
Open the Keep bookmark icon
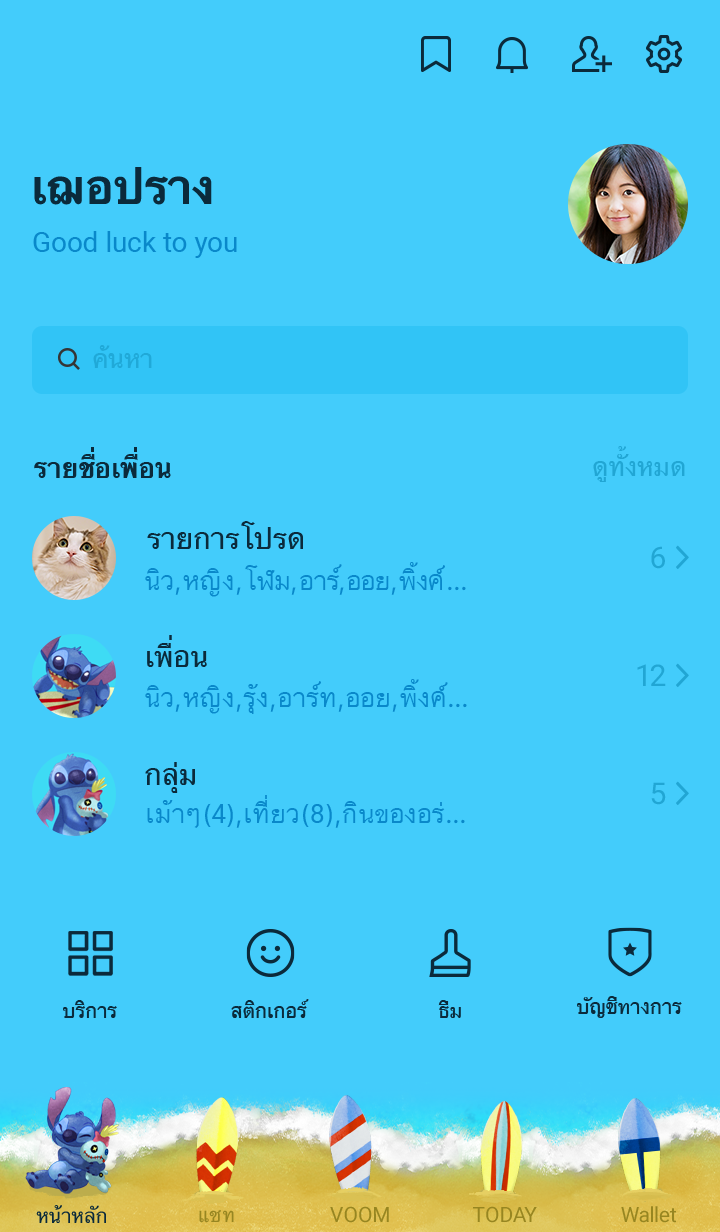(436, 55)
